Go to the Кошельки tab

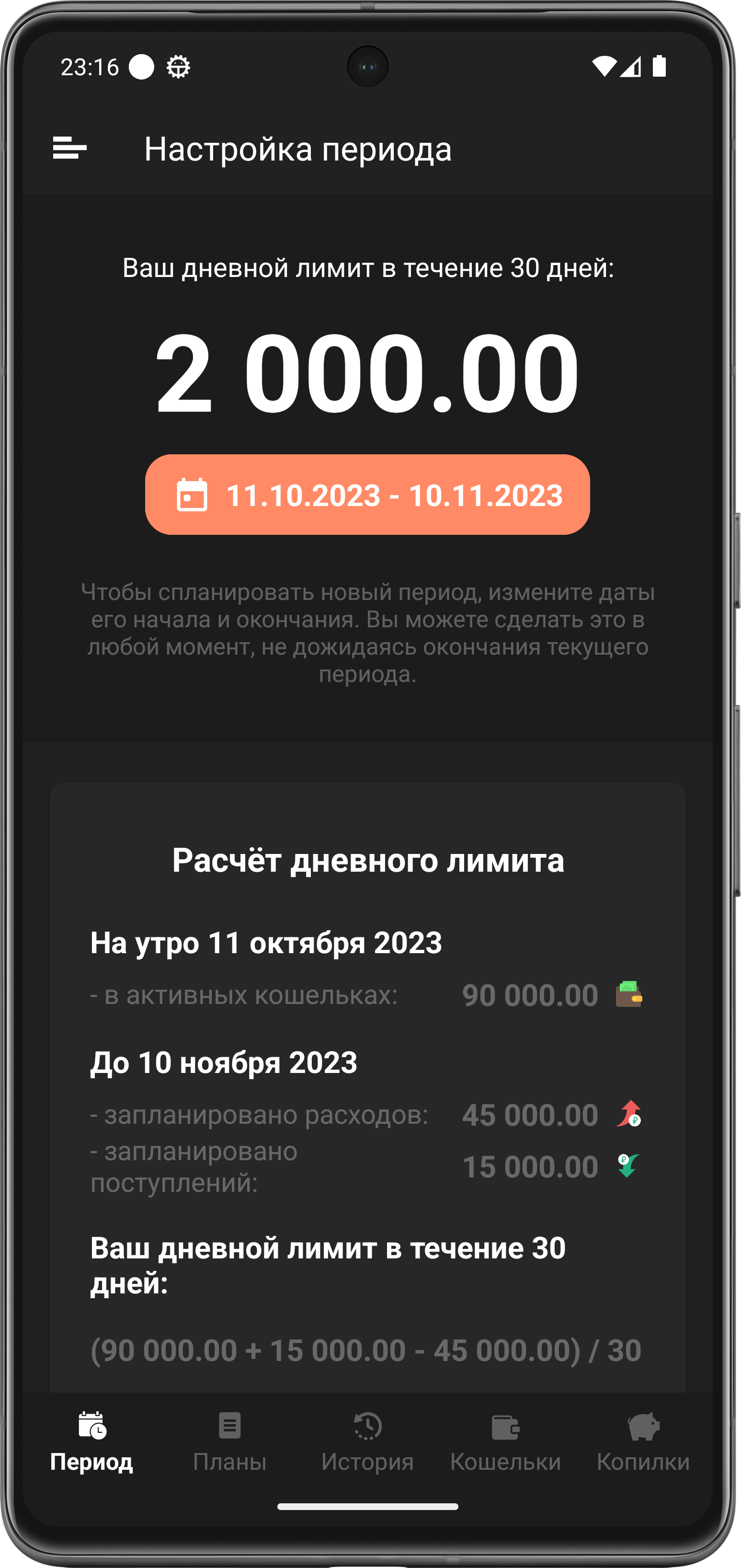(505, 1441)
